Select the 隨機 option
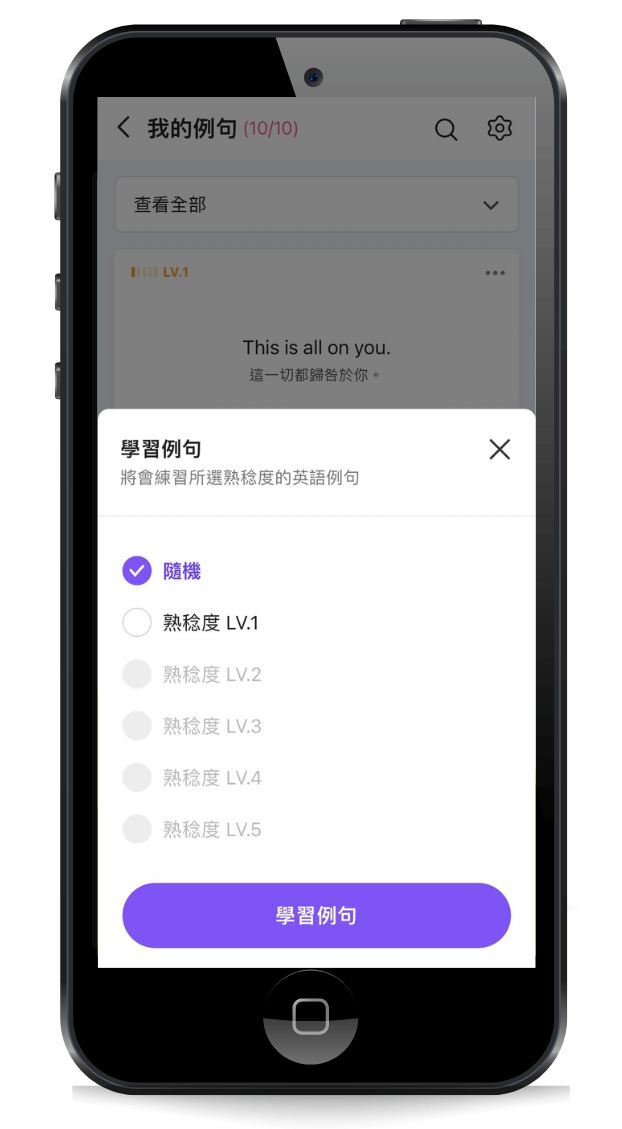 pos(137,571)
